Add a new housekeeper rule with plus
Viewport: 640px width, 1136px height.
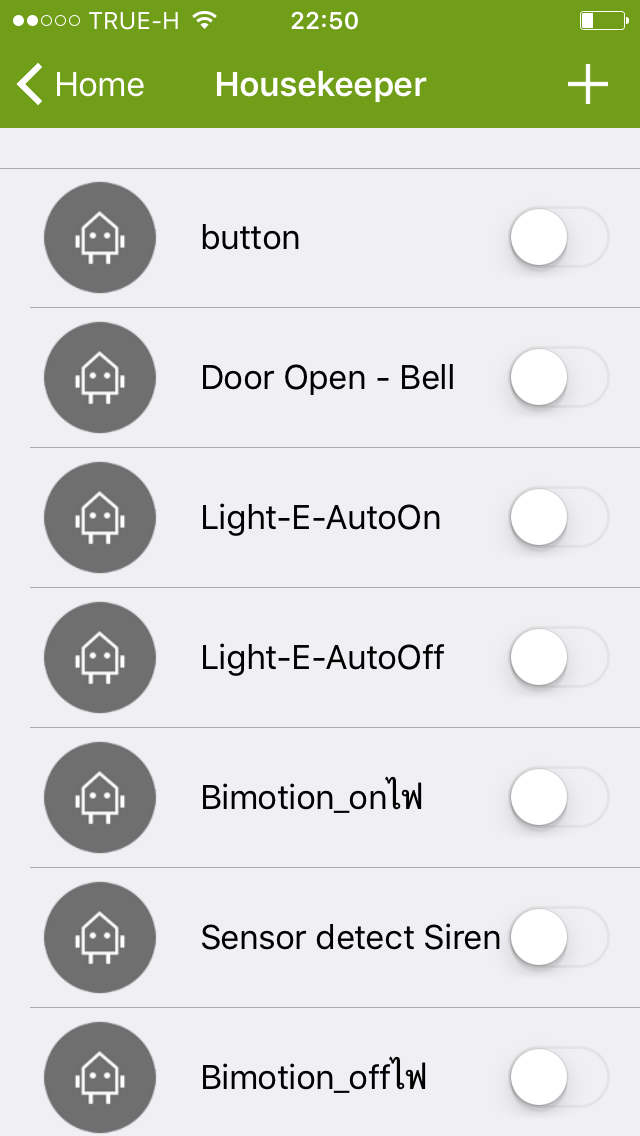[587, 85]
